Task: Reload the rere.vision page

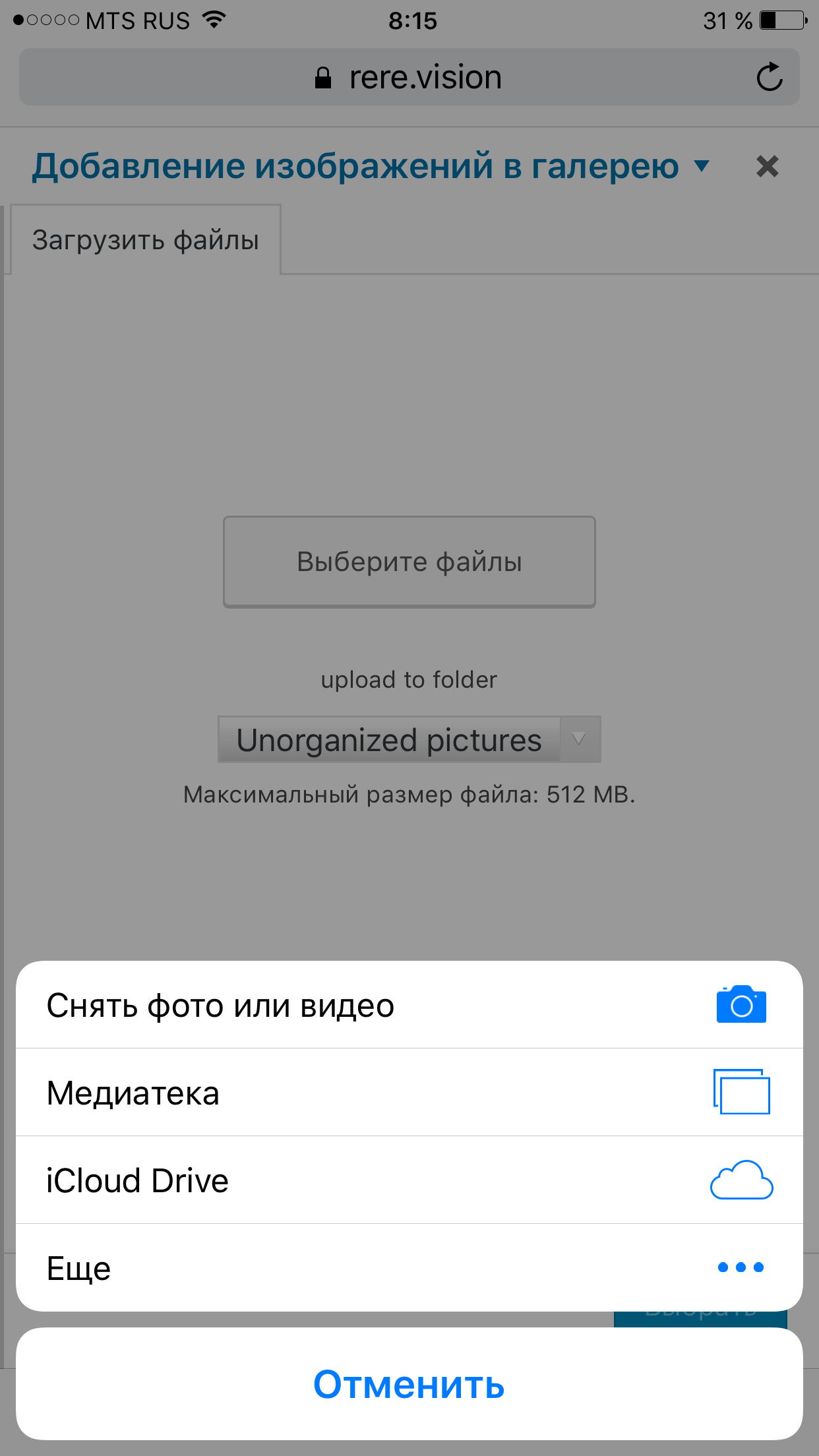Action: pos(769,77)
